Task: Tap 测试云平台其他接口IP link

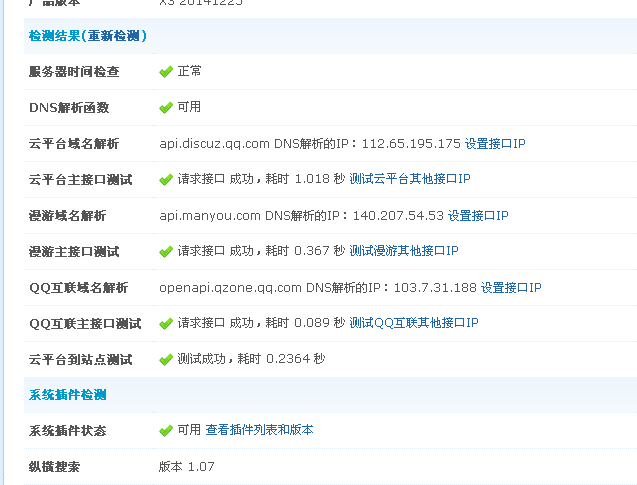Action: 410,179
